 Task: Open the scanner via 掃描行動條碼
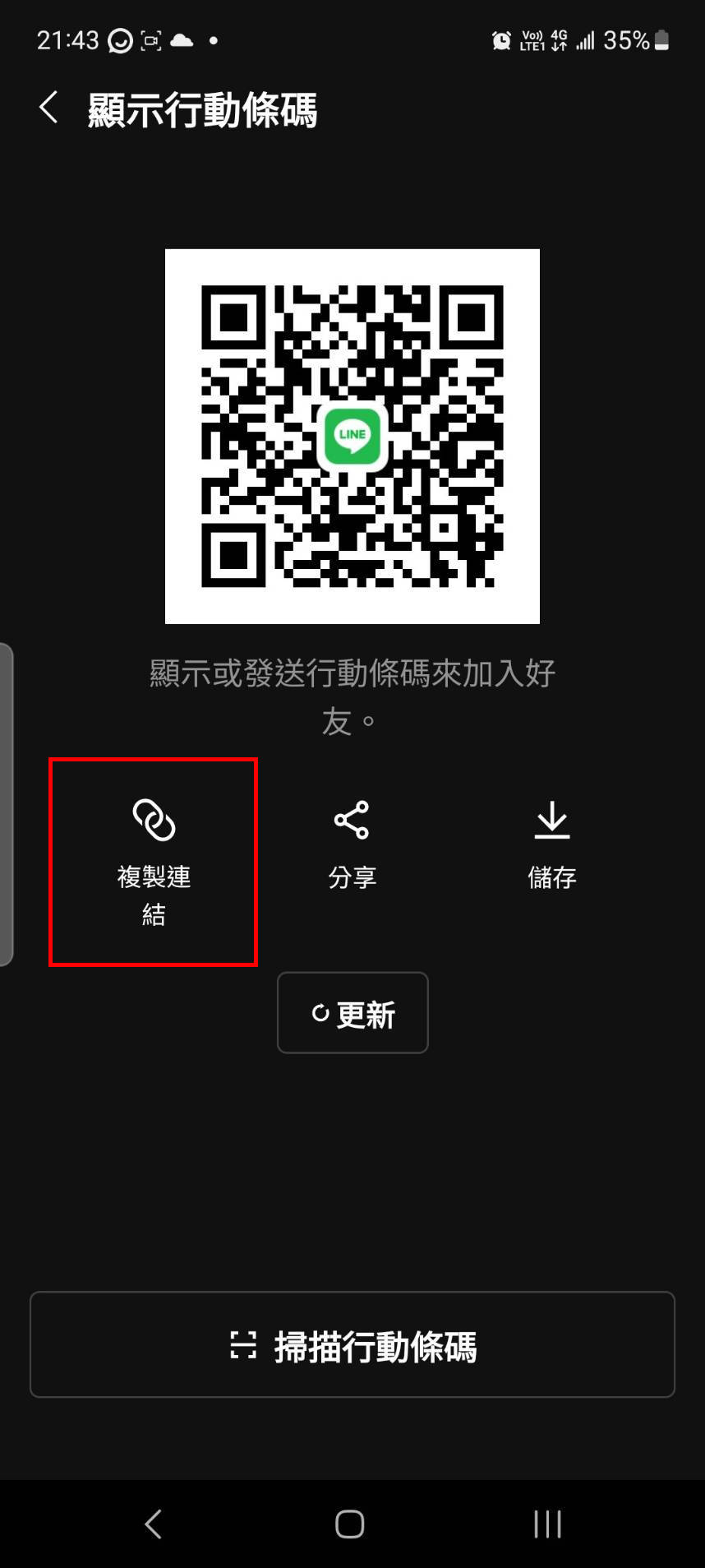click(x=352, y=1344)
